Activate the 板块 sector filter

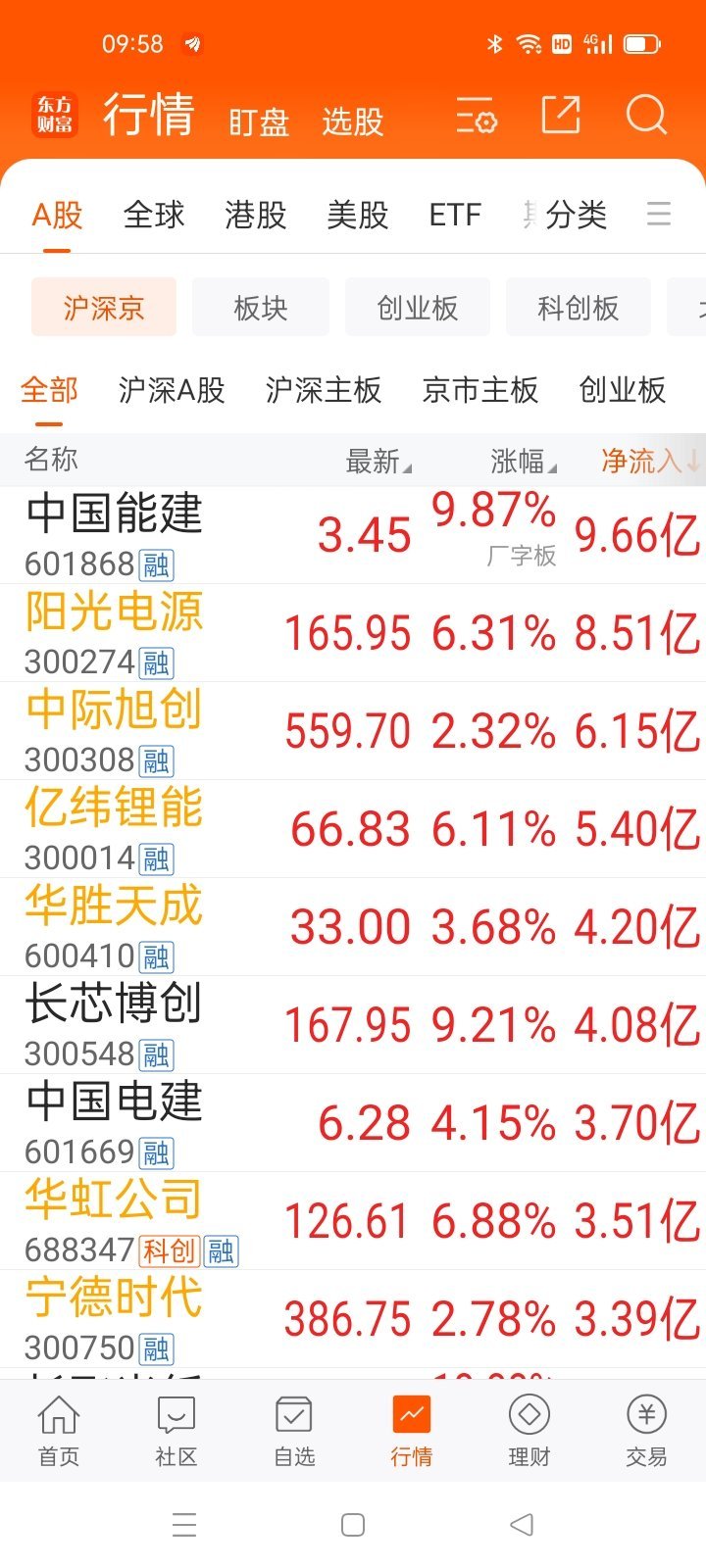[x=260, y=307]
